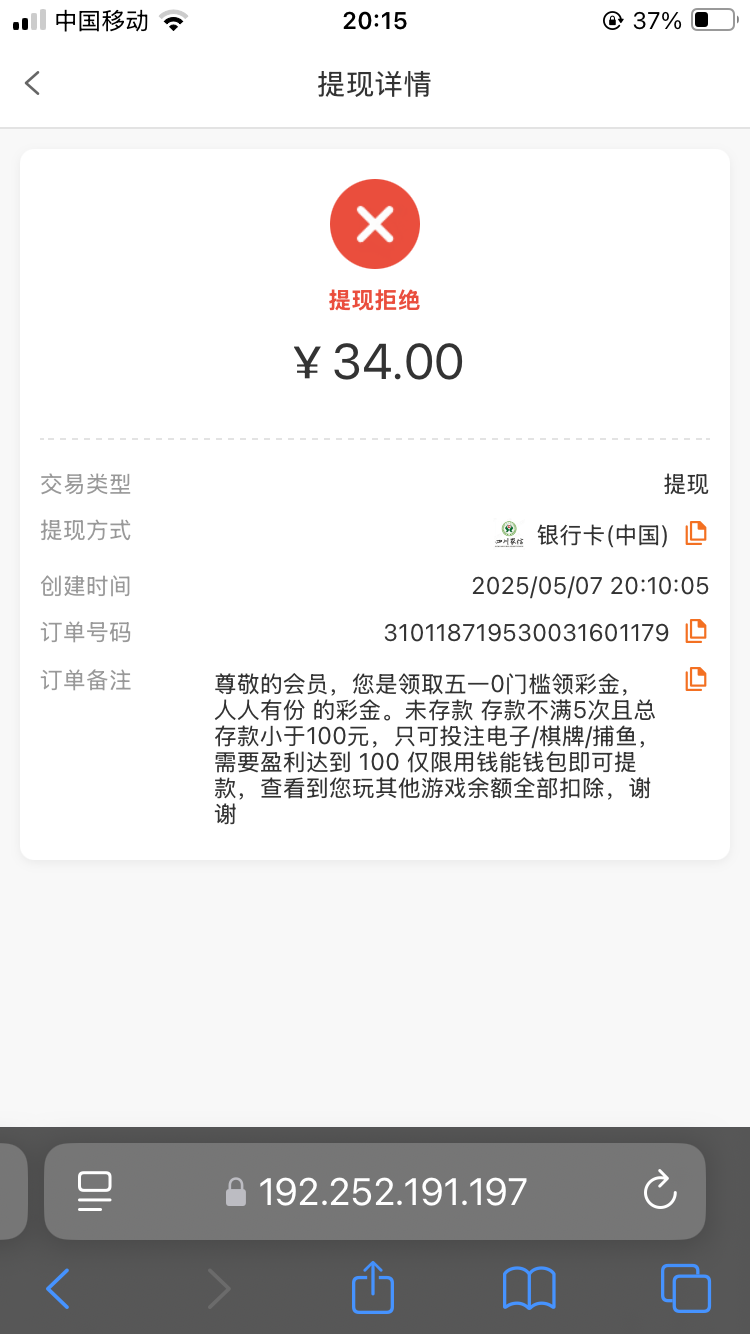The width and height of the screenshot is (750, 1334).
Task: Open the Safari bookmarks panel
Action: (x=530, y=1289)
